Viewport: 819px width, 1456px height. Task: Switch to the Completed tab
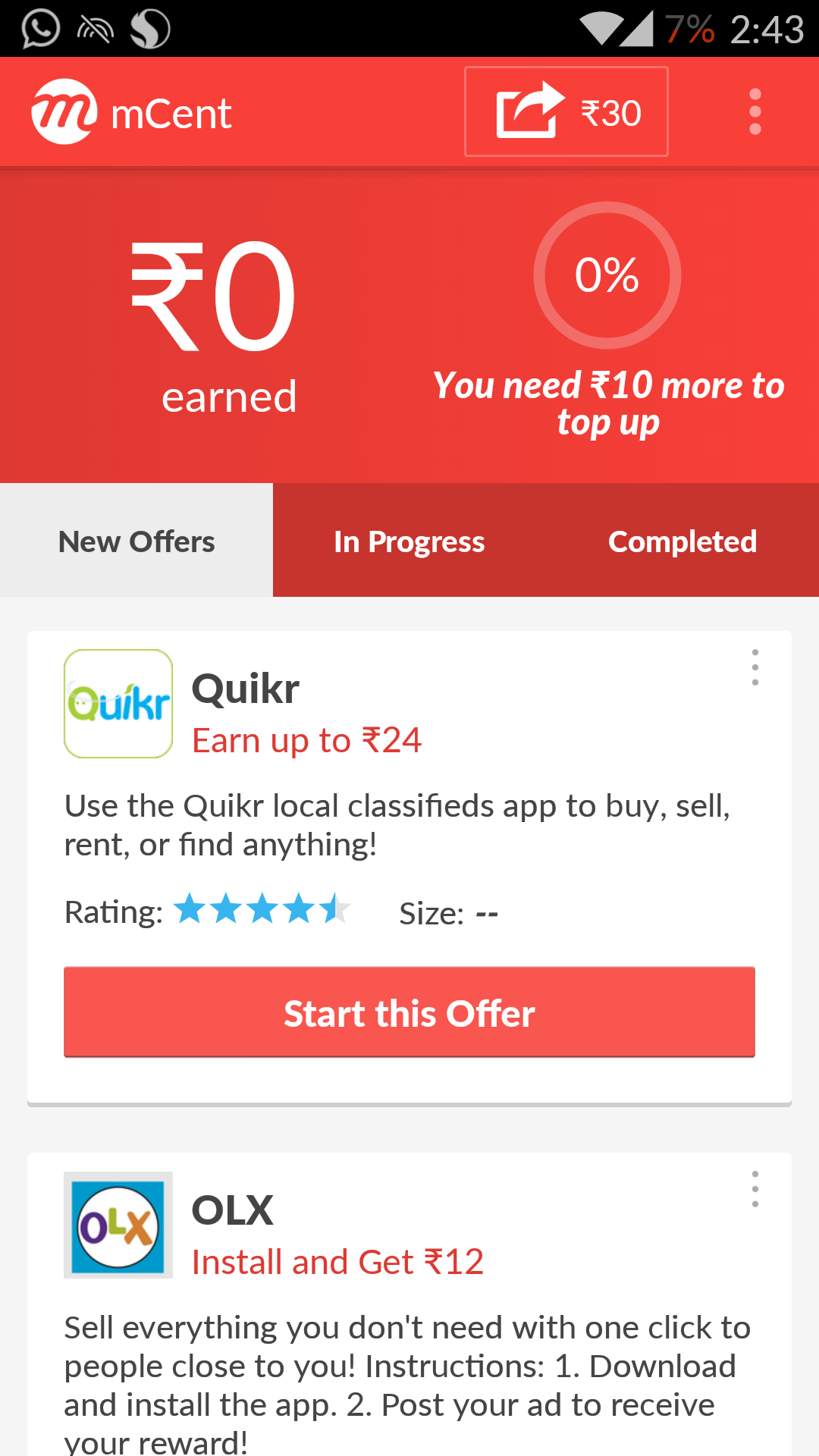[x=682, y=541]
